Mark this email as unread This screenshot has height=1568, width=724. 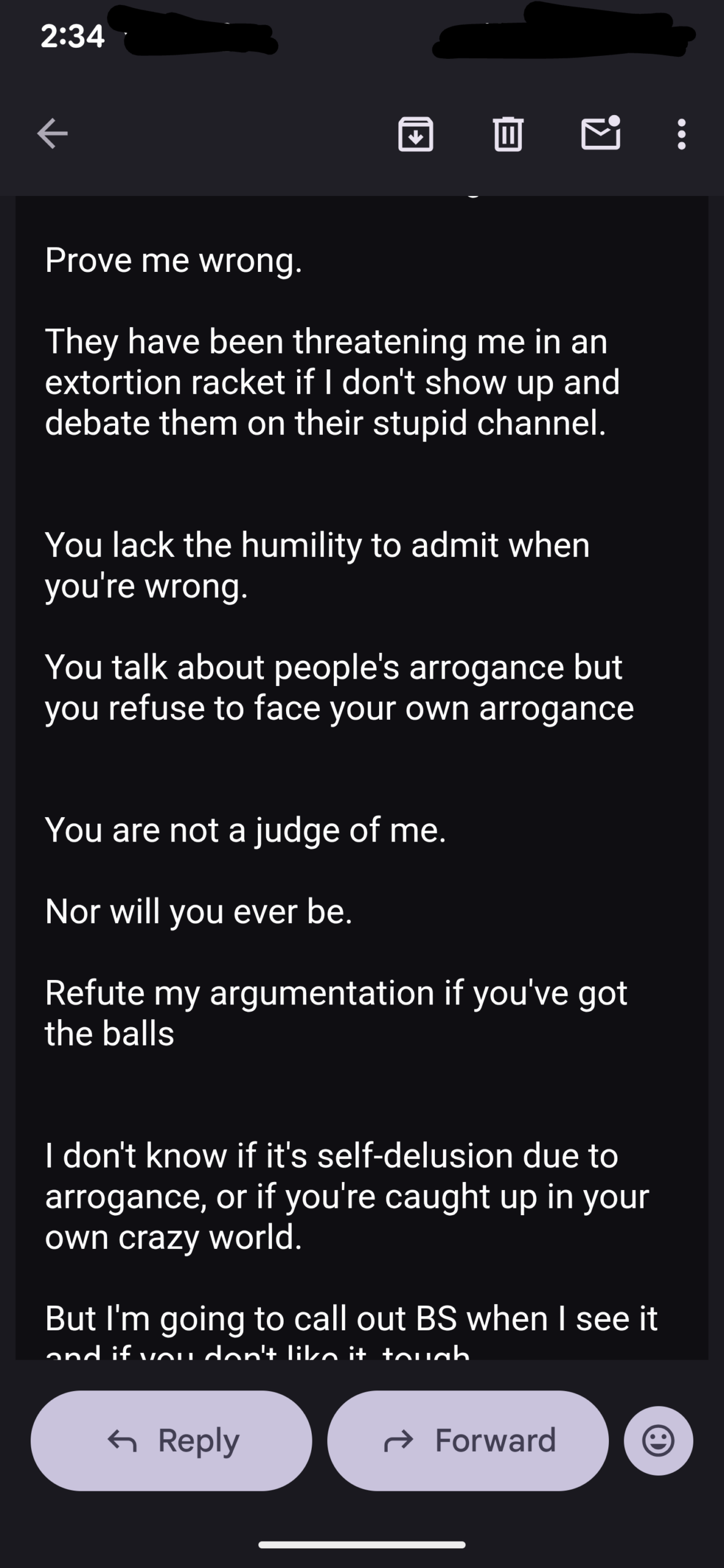tap(600, 133)
